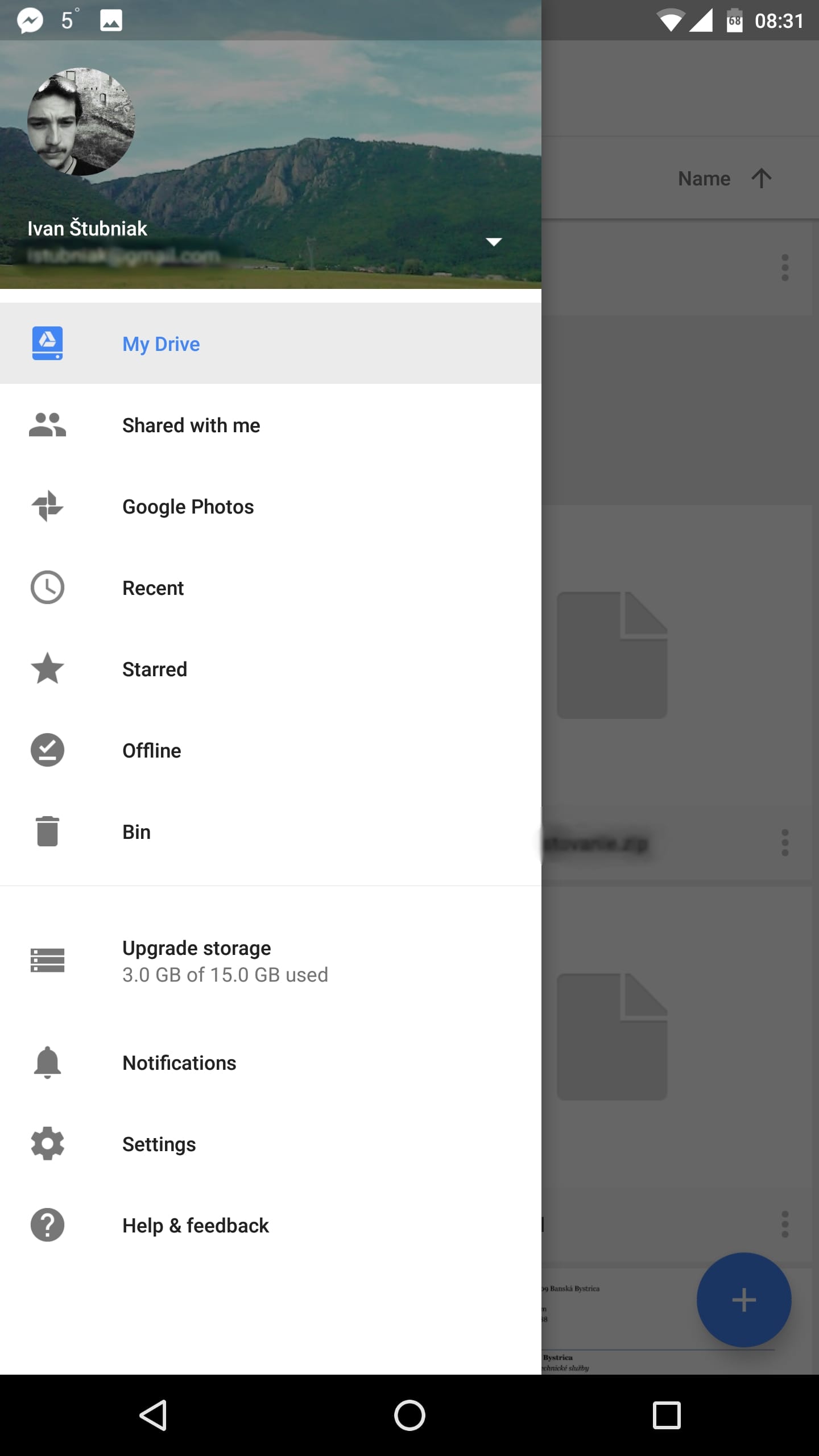This screenshot has height=1456, width=819.
Task: Go to Google Photos
Action: 188,507
